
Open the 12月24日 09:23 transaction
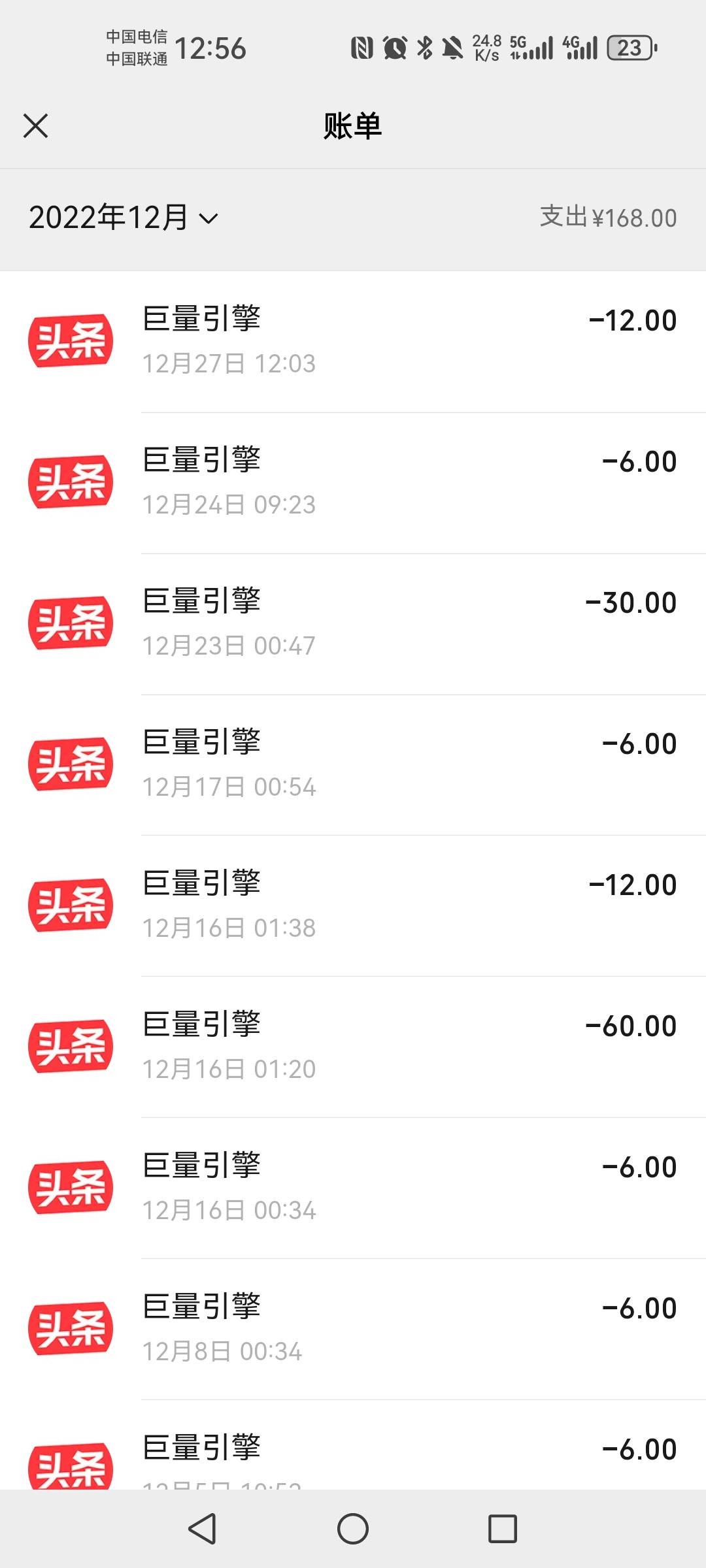[x=353, y=482]
